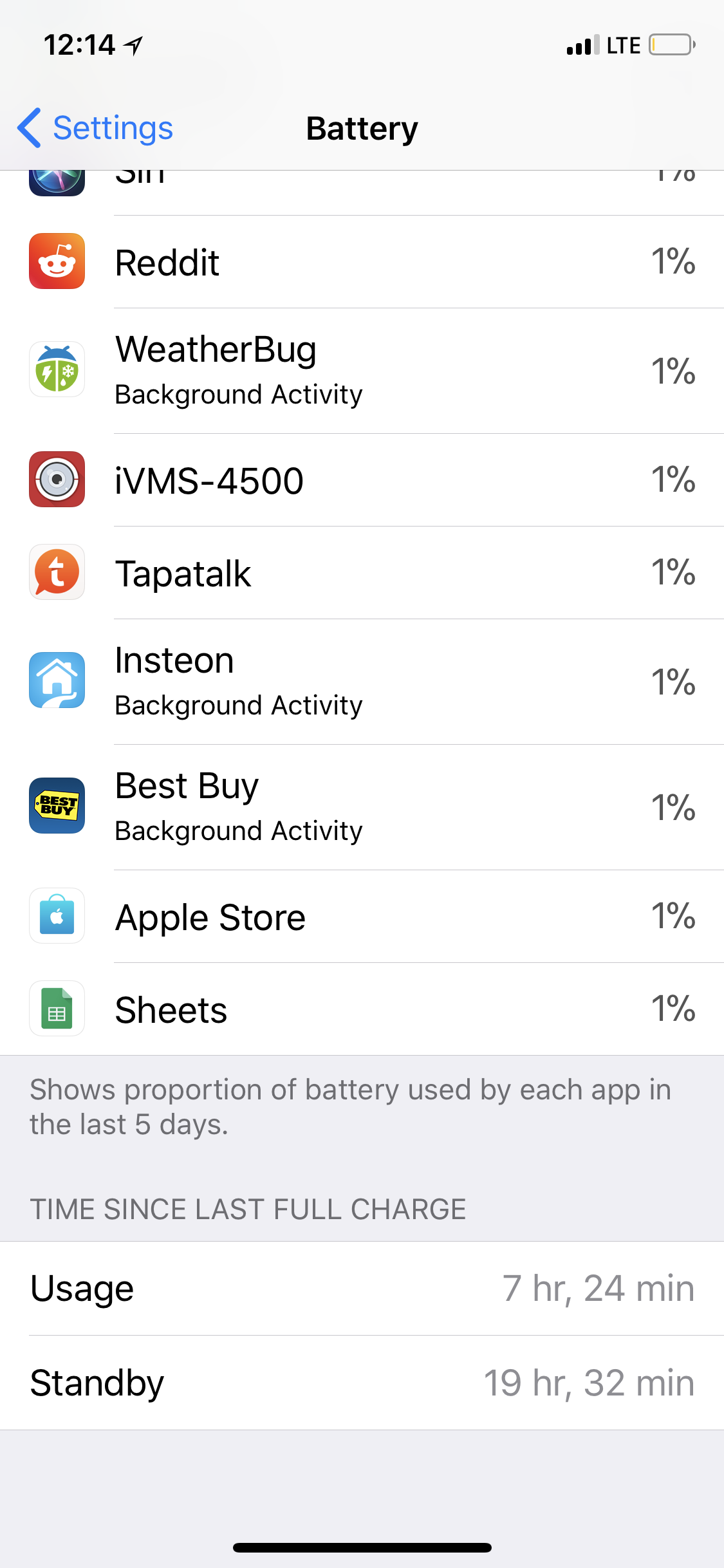This screenshot has width=724, height=1568.
Task: Tap the WeatherBug battery usage row
Action: (362, 371)
